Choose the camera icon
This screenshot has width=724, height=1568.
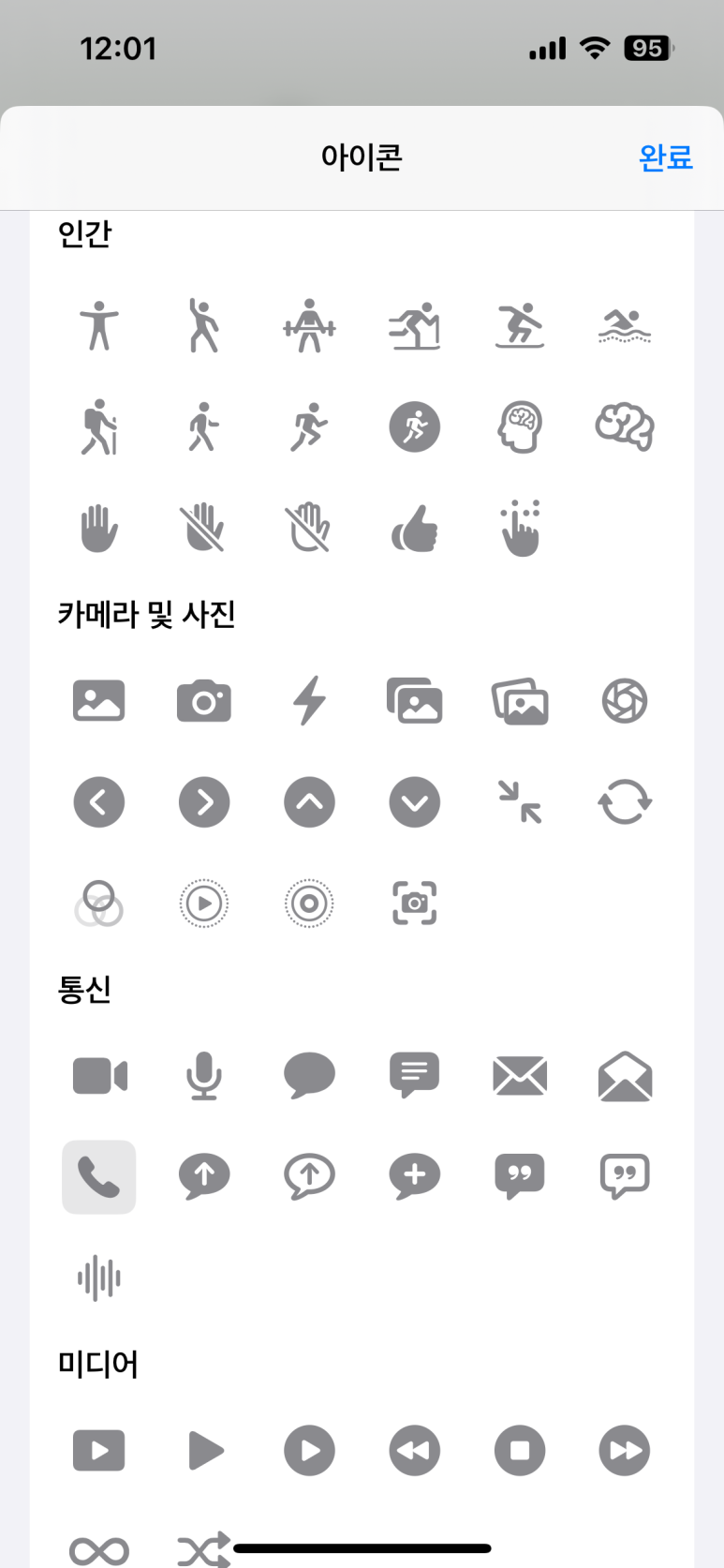(204, 701)
